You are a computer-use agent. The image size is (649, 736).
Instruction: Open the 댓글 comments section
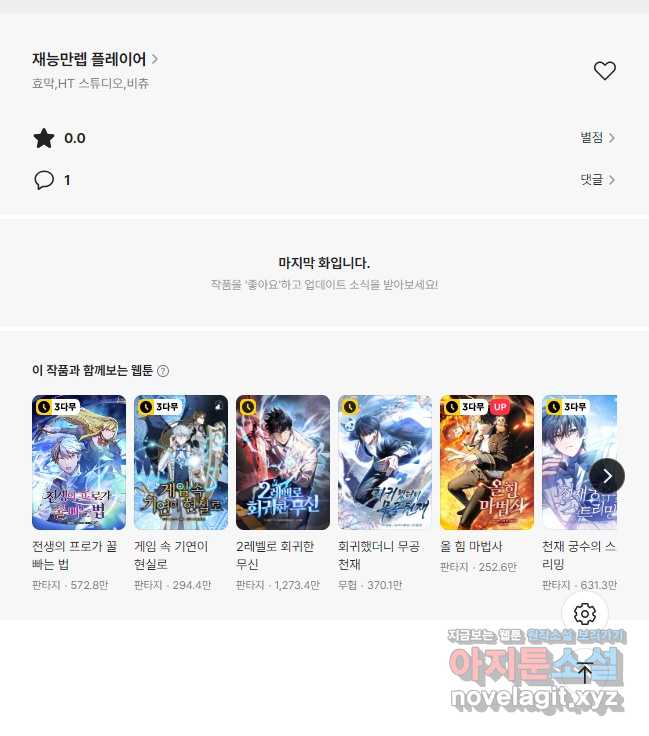[597, 180]
